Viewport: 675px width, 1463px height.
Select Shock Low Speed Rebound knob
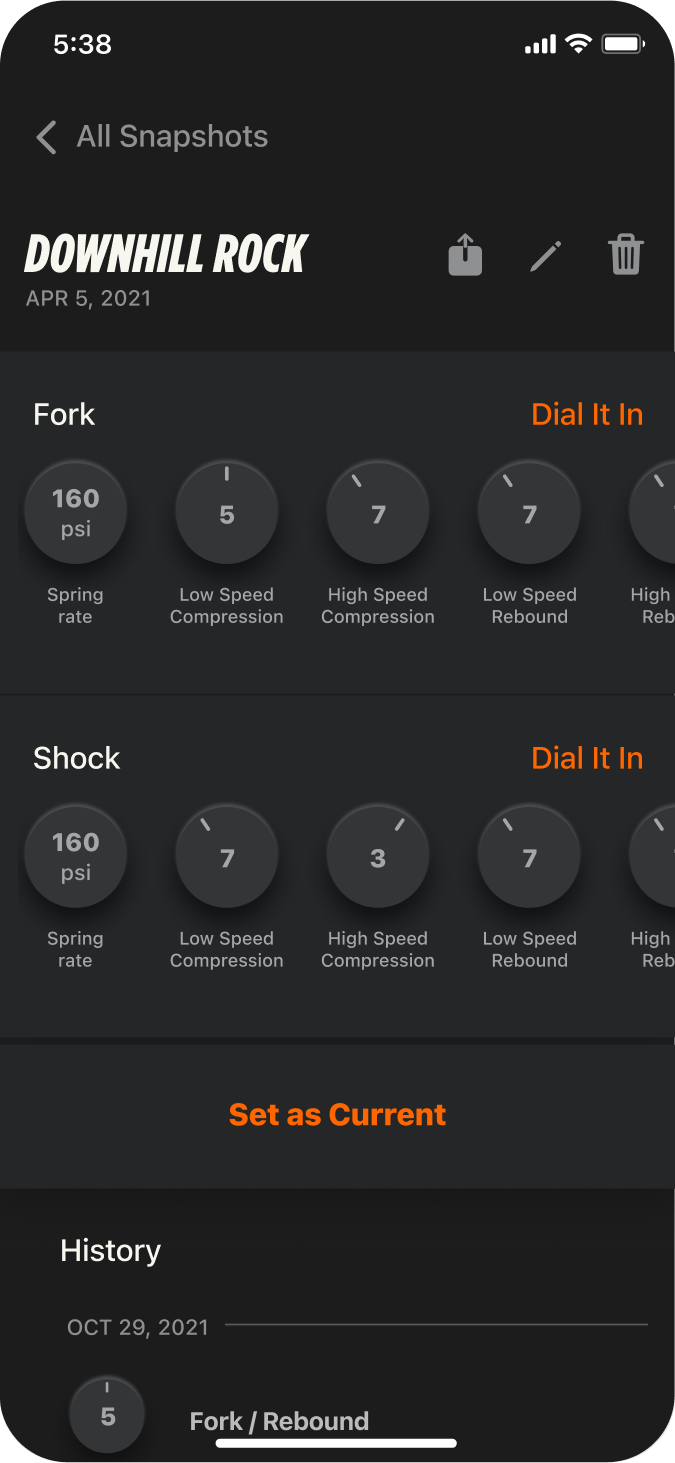529,856
